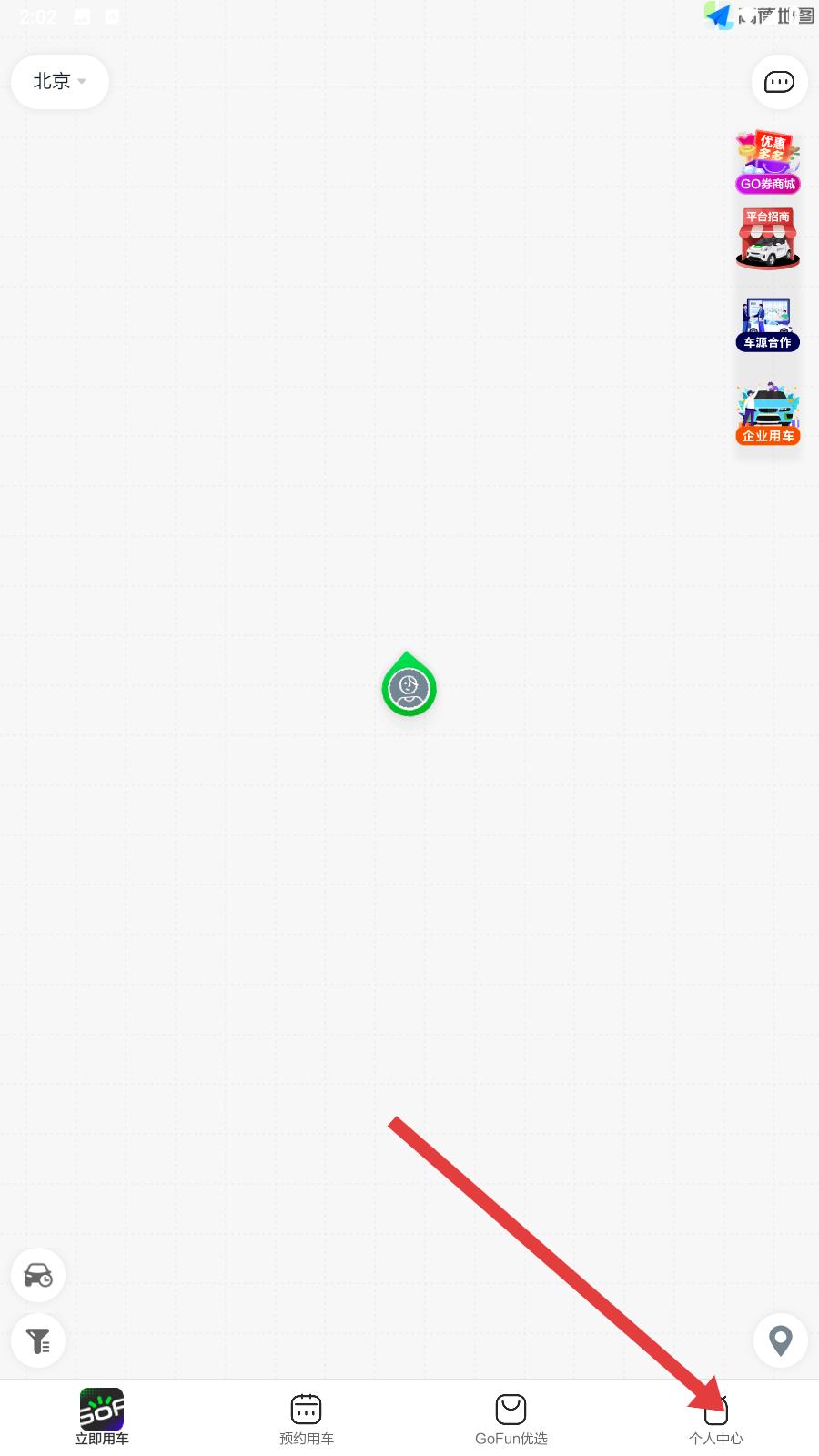Switch to the GoFun优选 tab

[x=511, y=1419]
